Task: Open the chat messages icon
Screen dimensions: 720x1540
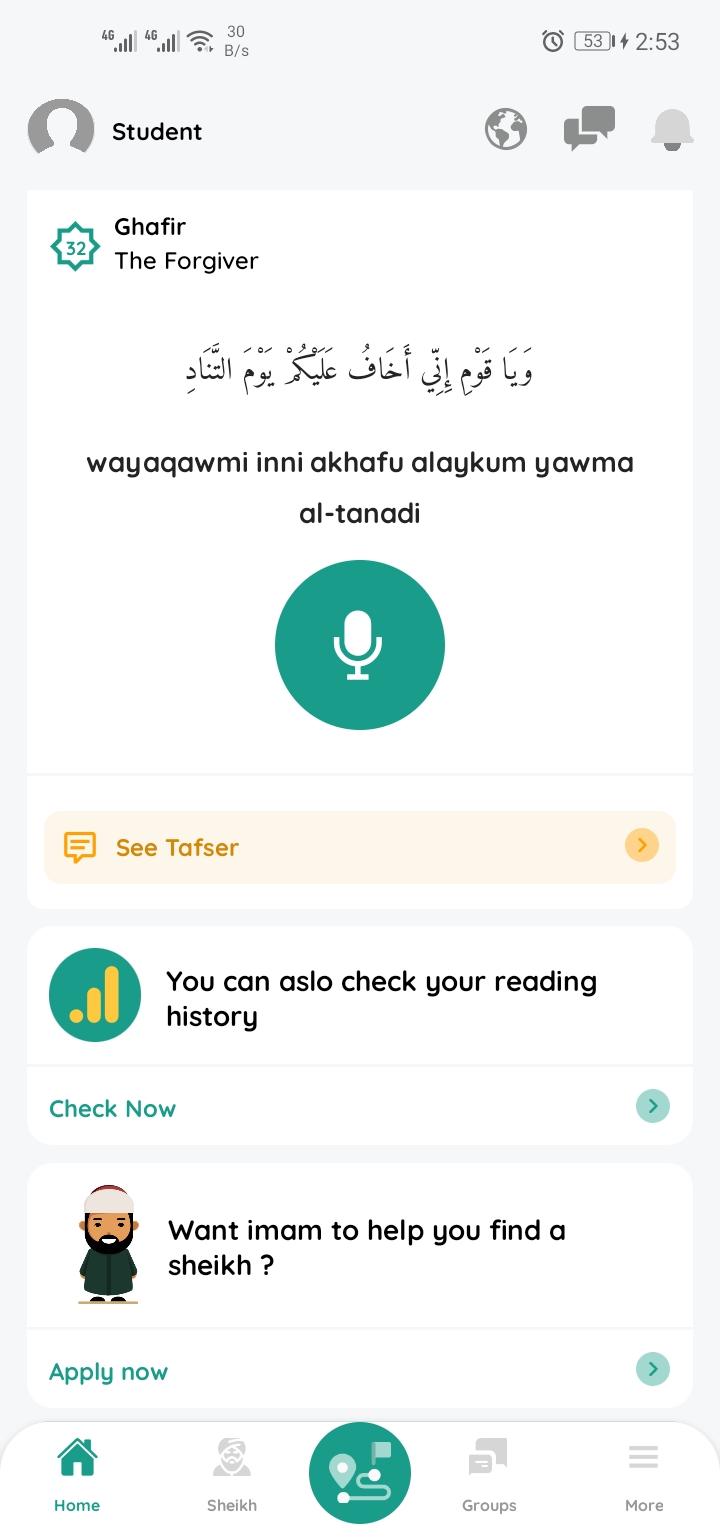Action: (x=589, y=129)
